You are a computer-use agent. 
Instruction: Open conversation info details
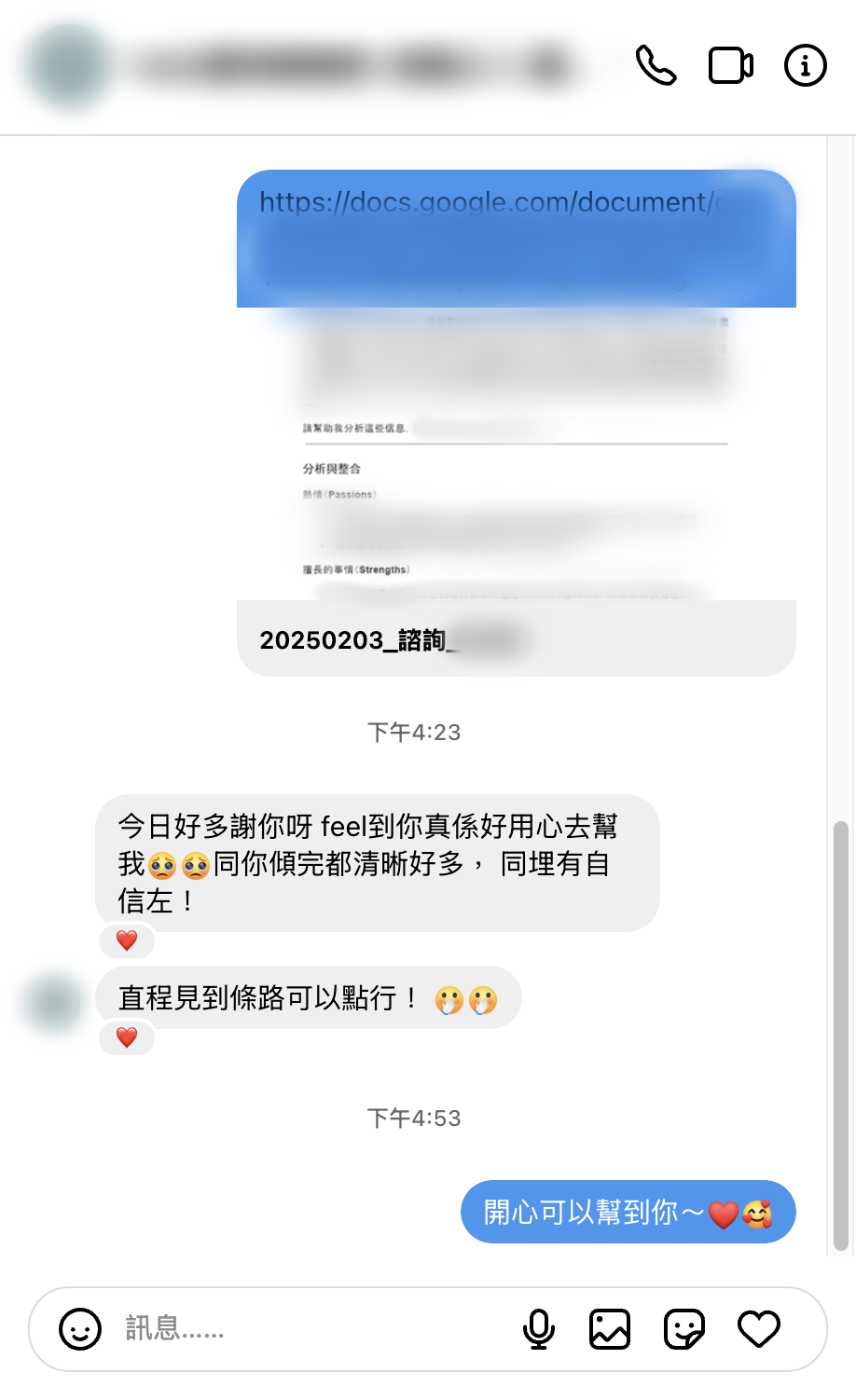click(805, 66)
